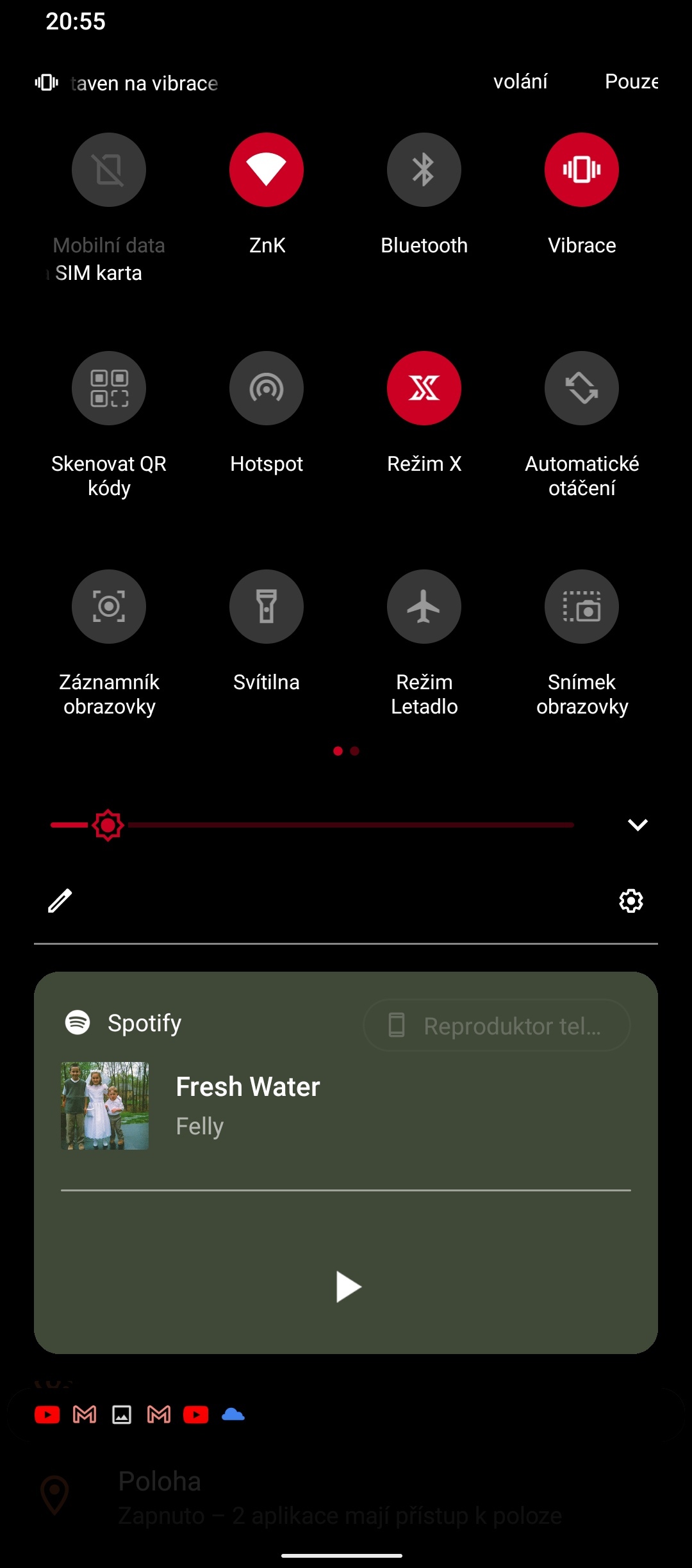Image resolution: width=692 pixels, height=1568 pixels.
Task: Open system settings gear
Action: [631, 901]
